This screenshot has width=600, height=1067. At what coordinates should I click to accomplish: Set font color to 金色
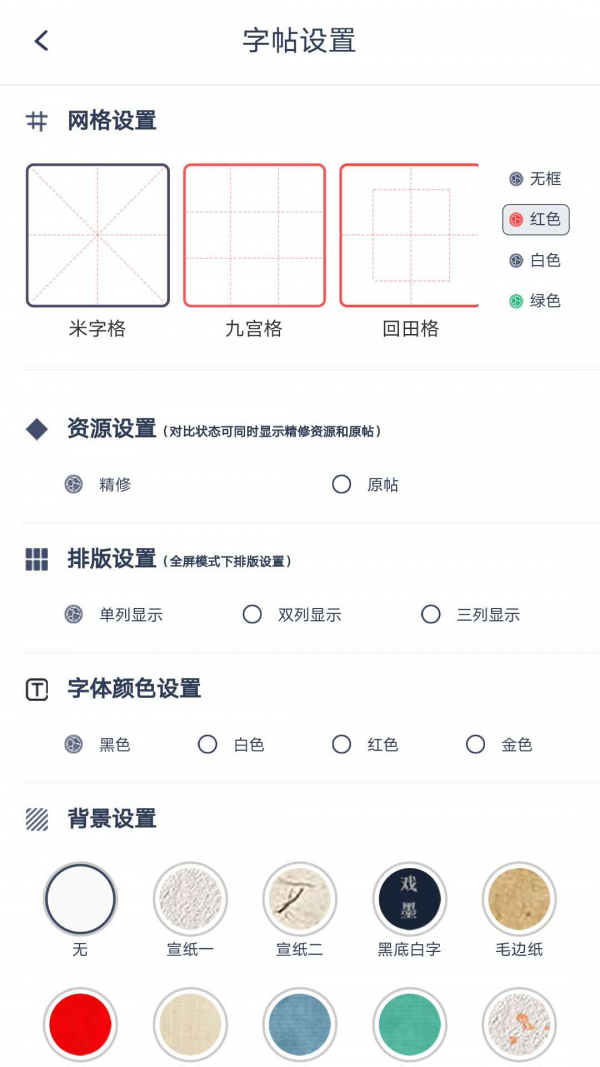[476, 745]
